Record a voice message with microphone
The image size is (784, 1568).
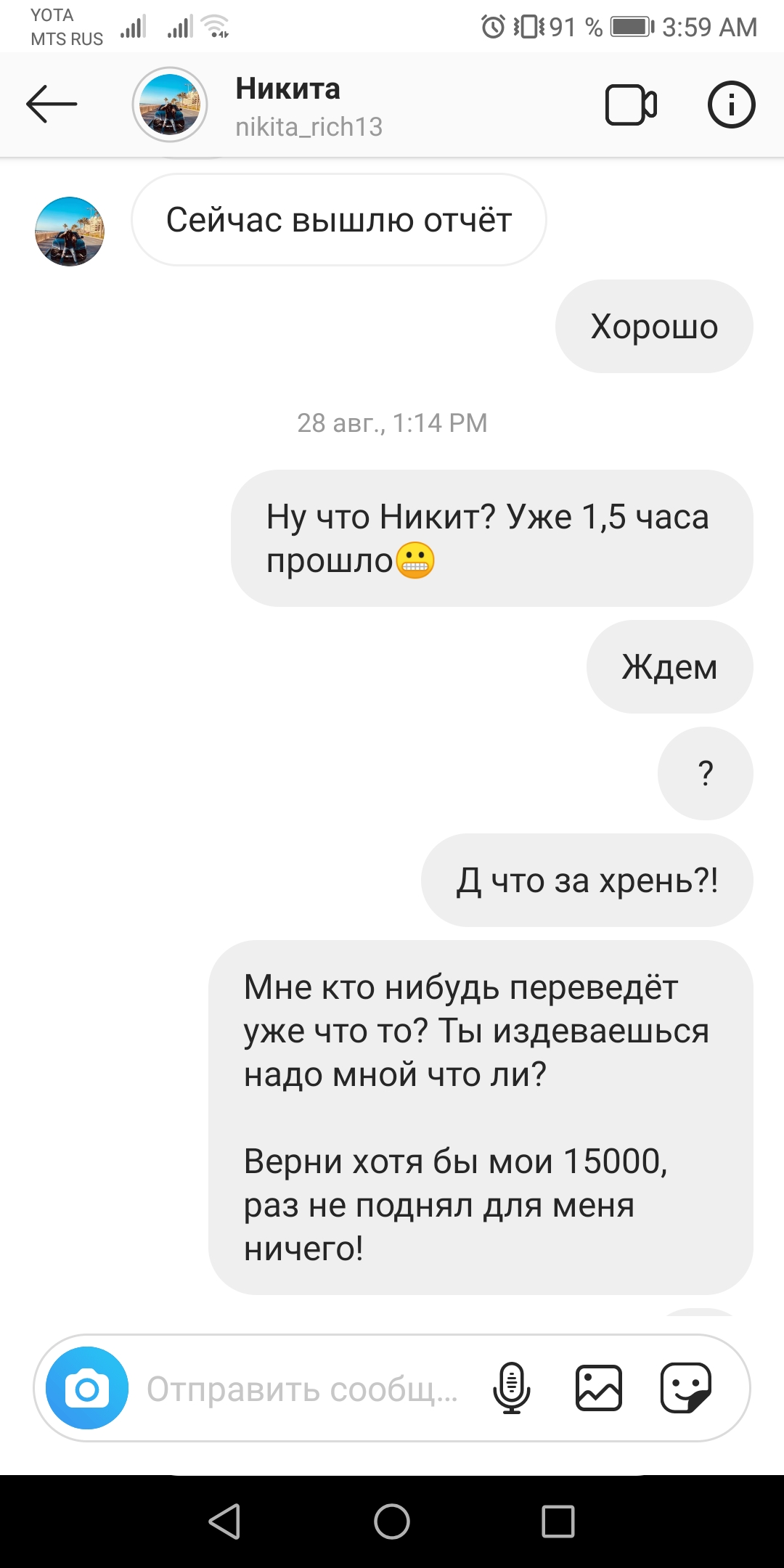[x=512, y=1387]
